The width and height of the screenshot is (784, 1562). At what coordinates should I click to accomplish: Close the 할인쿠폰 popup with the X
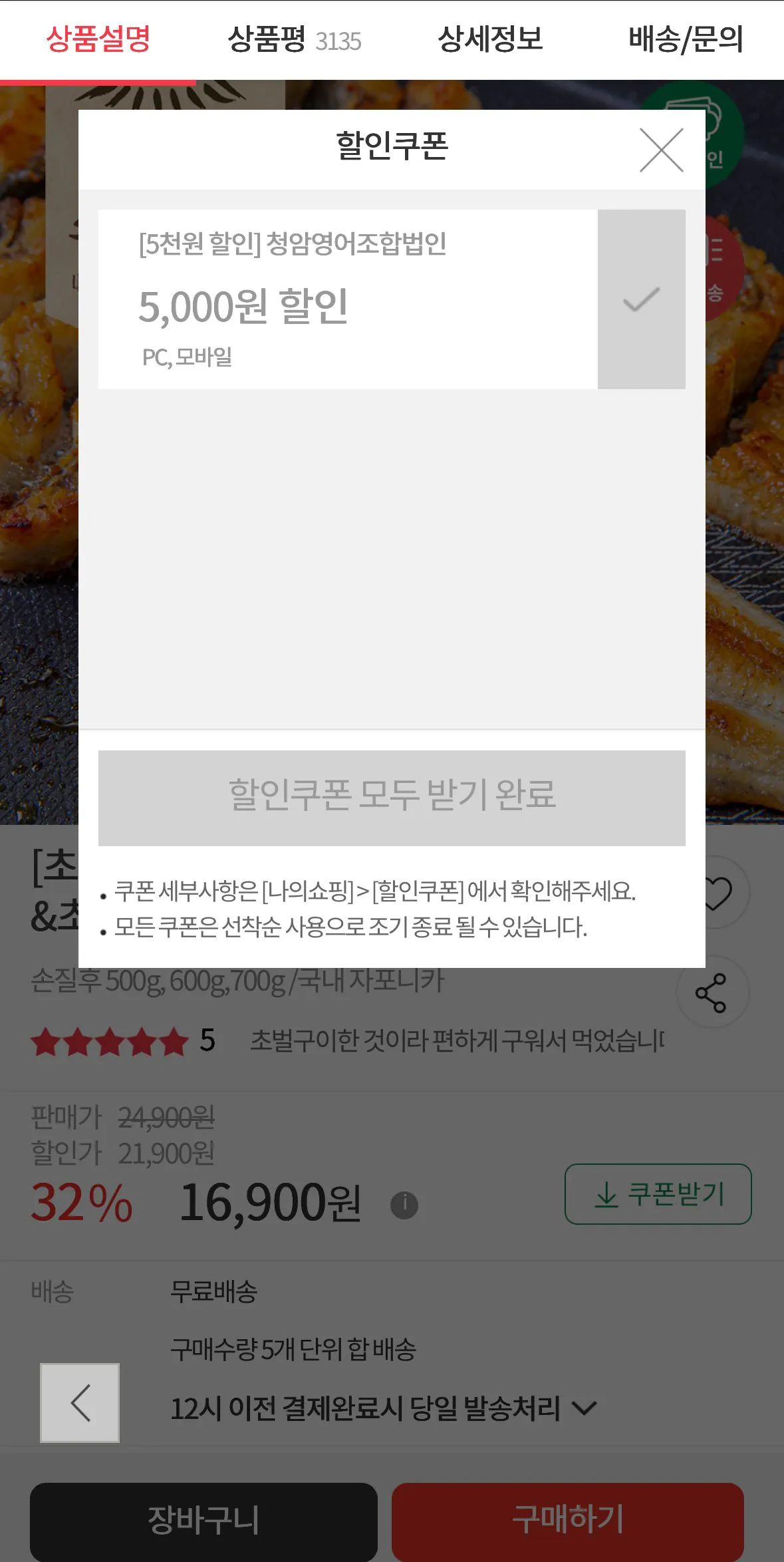(x=662, y=150)
